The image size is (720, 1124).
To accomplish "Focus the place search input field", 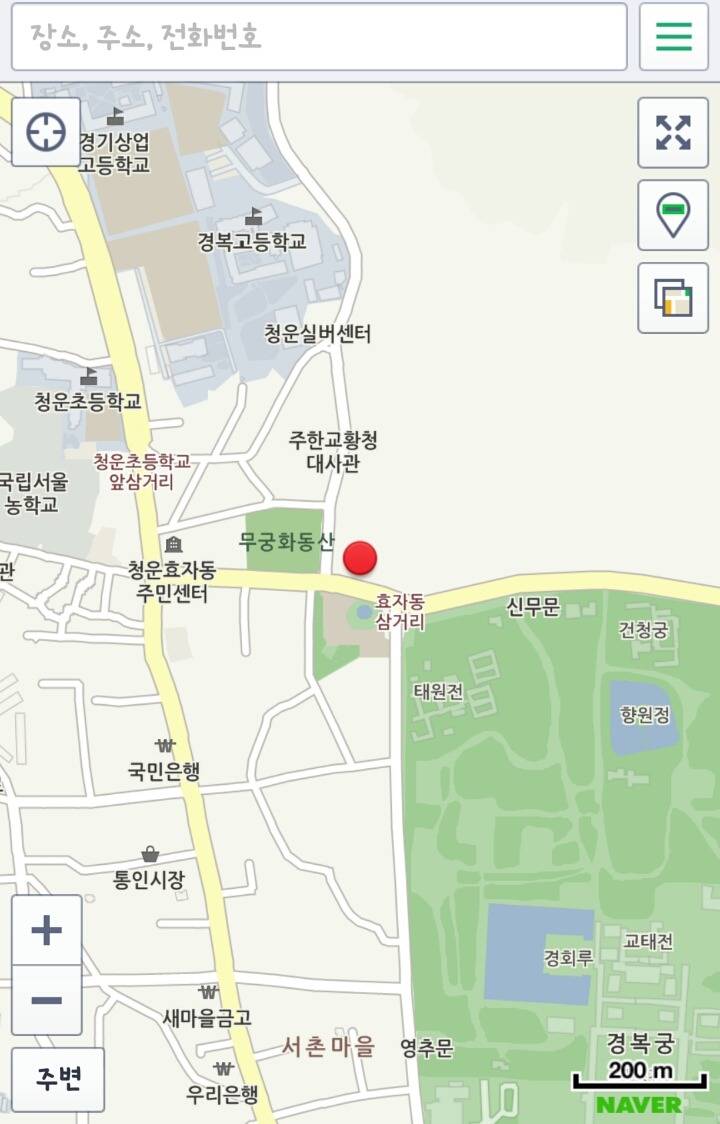I will [320, 38].
